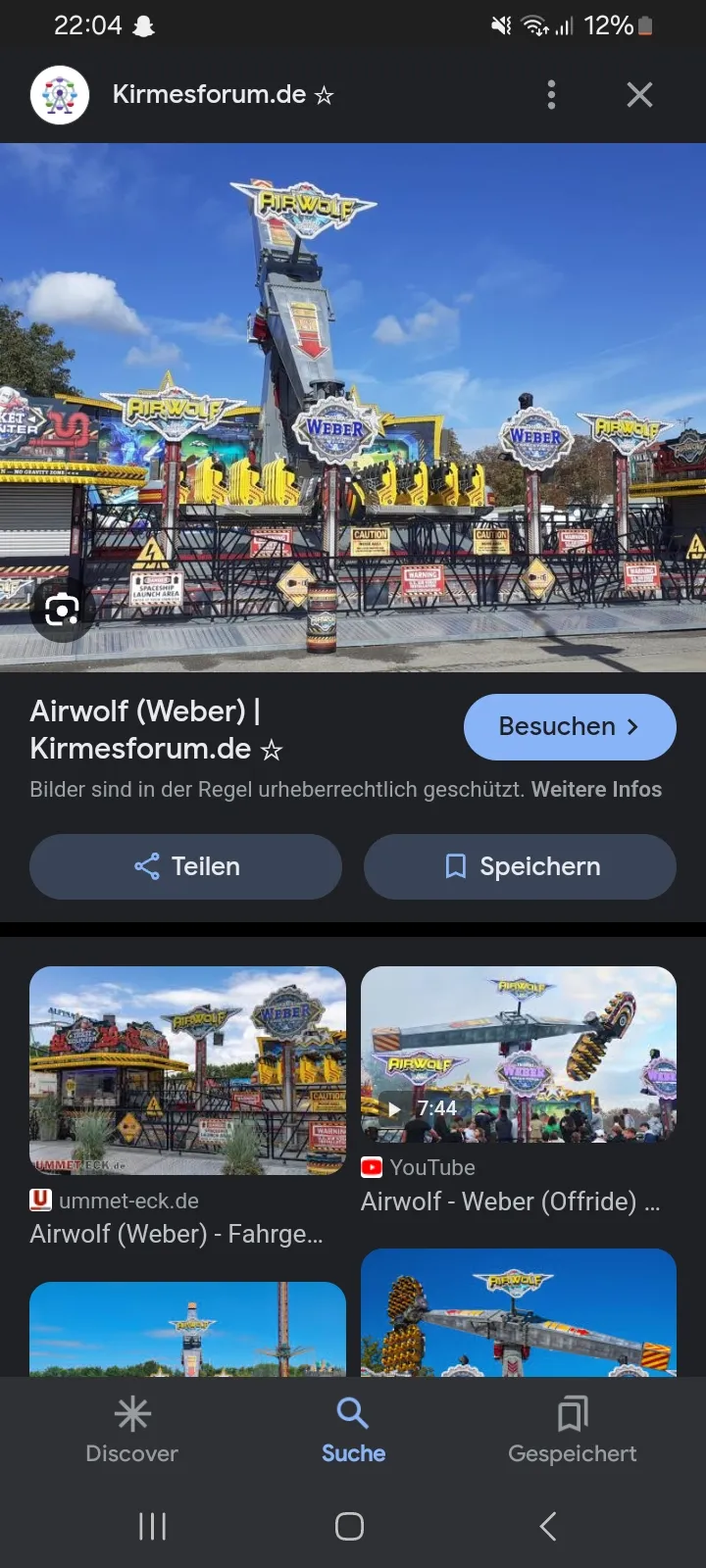Screen dimensions: 706x1568
Task: Save the image with Speichern
Action: (x=520, y=866)
